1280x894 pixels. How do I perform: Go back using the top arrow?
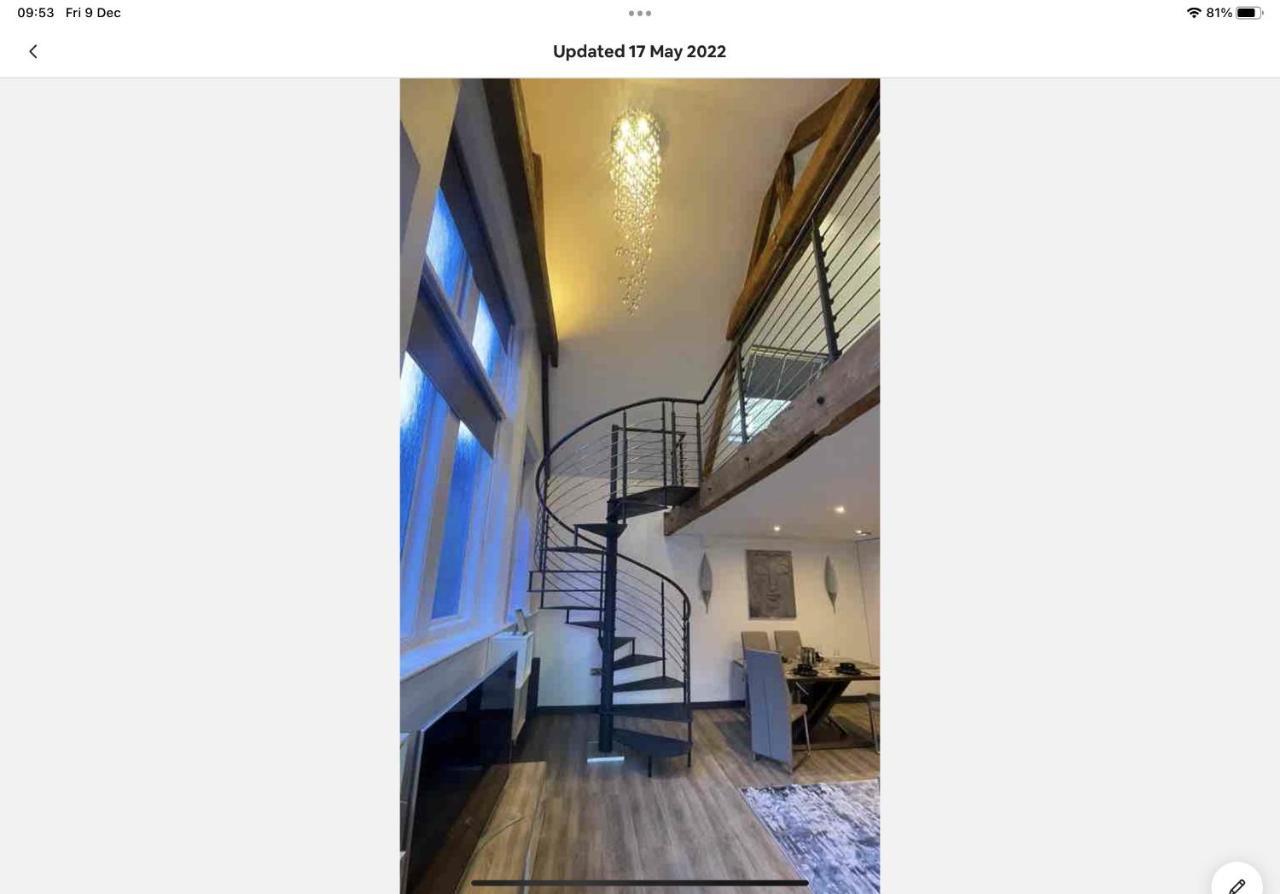pos(33,51)
